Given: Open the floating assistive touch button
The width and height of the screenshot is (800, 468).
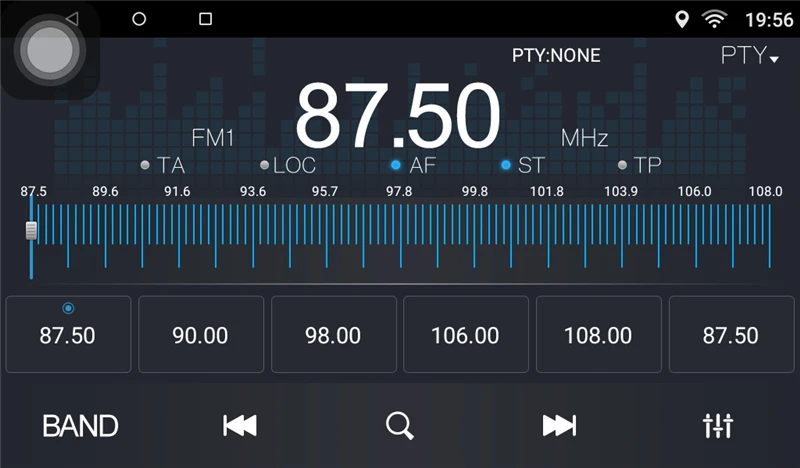Looking at the screenshot, I should click(45, 52).
